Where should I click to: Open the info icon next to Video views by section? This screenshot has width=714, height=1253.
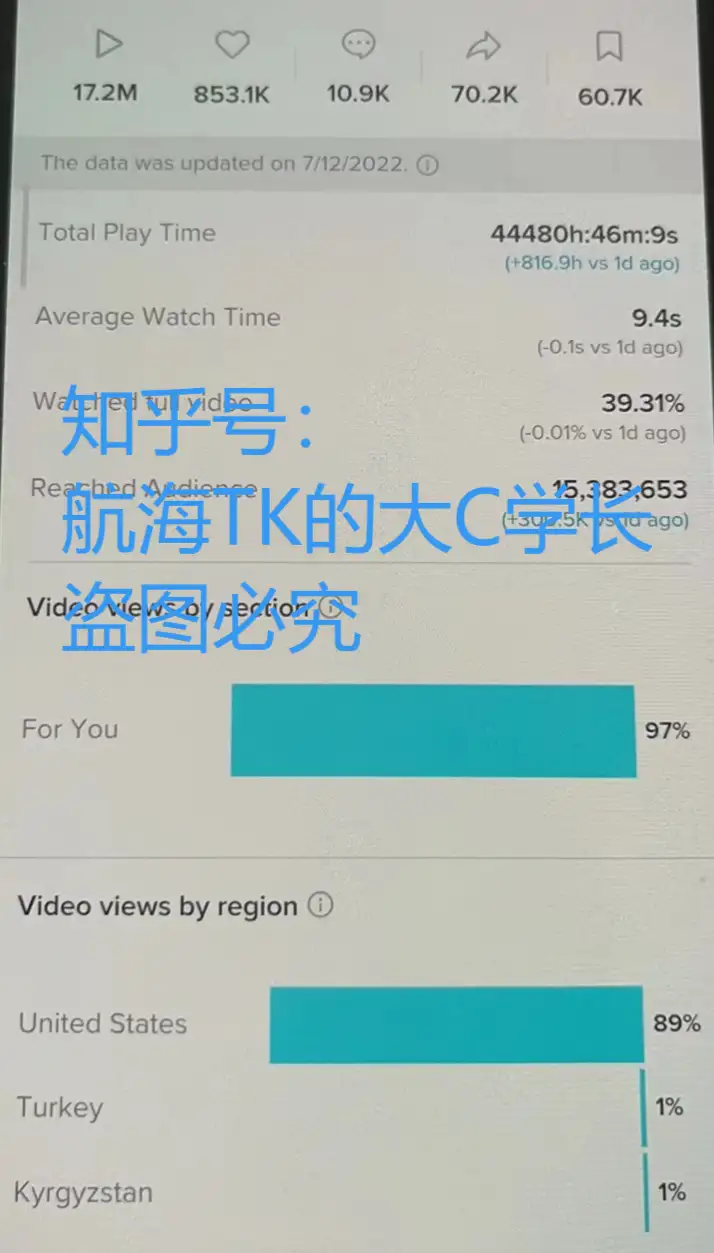point(331,607)
